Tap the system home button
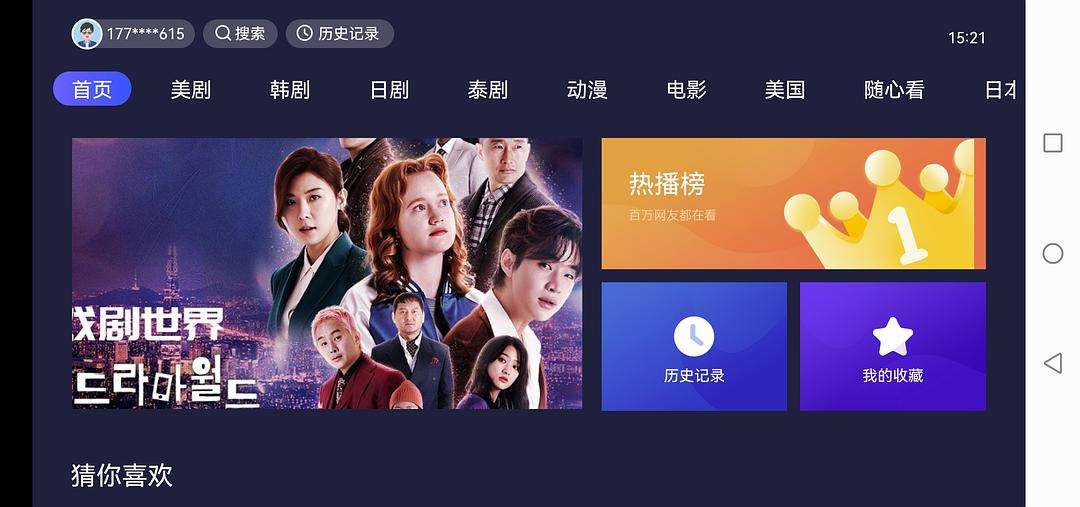The width and height of the screenshot is (1080, 507). click(x=1052, y=253)
